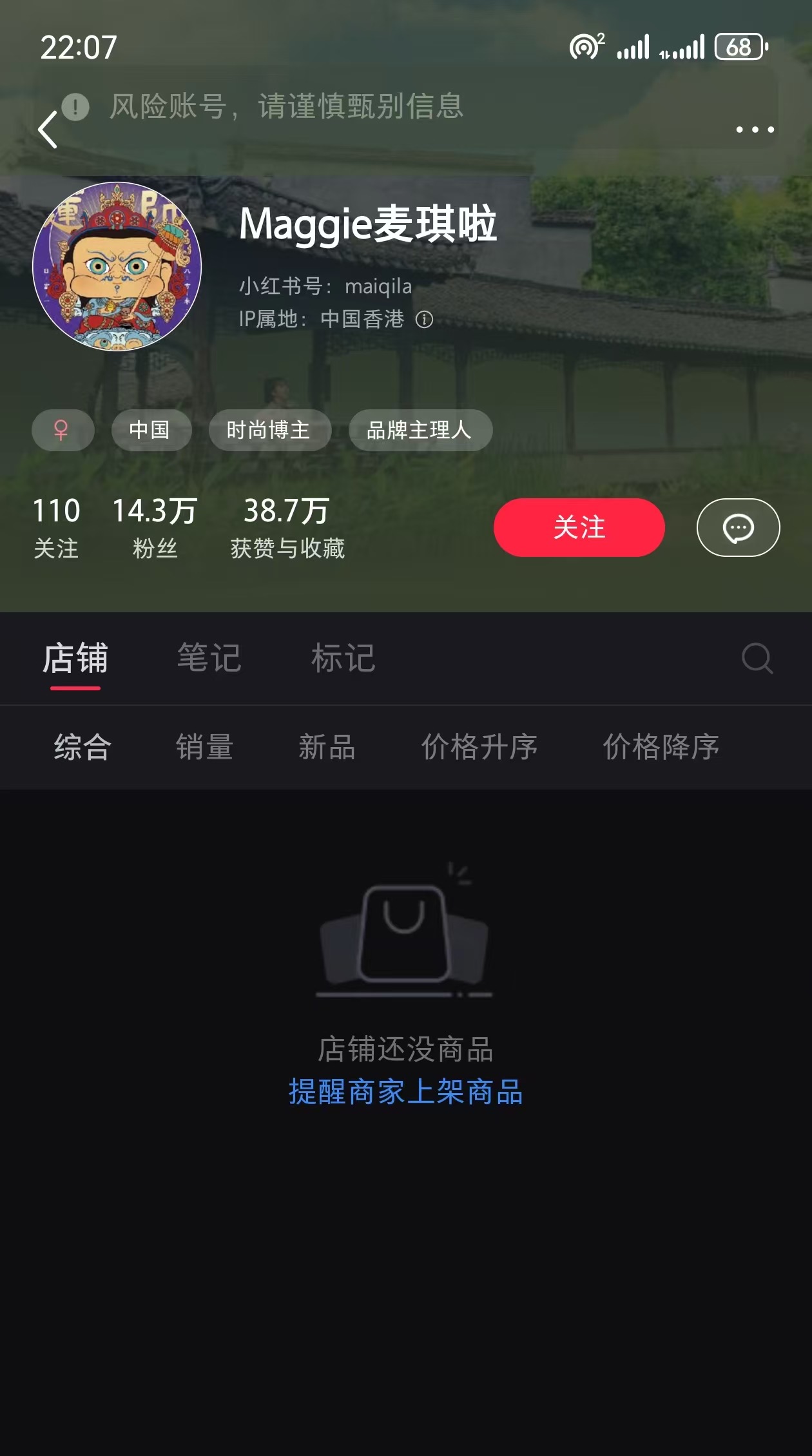Select the 综合 sort option
This screenshot has height=1456, width=812.
(82, 747)
